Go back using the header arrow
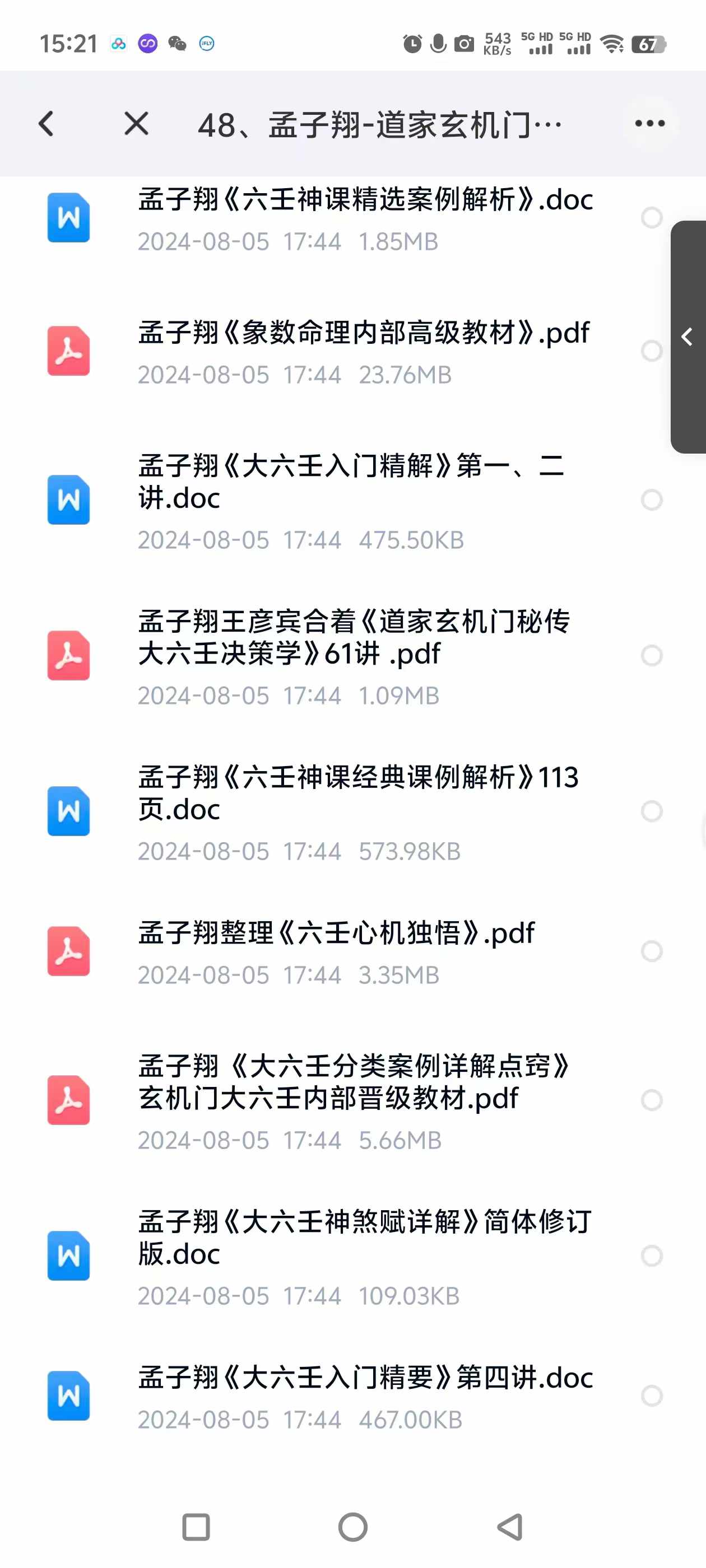Screen dimensions: 706x1568 point(47,124)
